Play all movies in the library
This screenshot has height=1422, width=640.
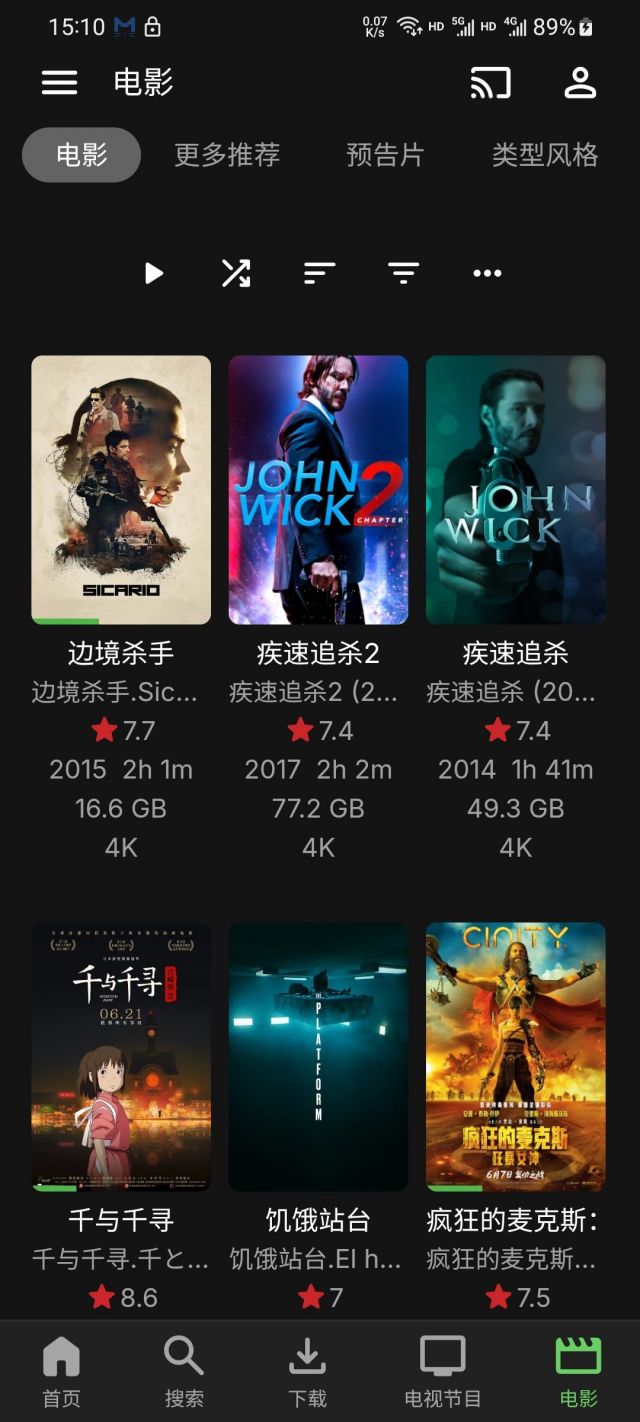[153, 273]
